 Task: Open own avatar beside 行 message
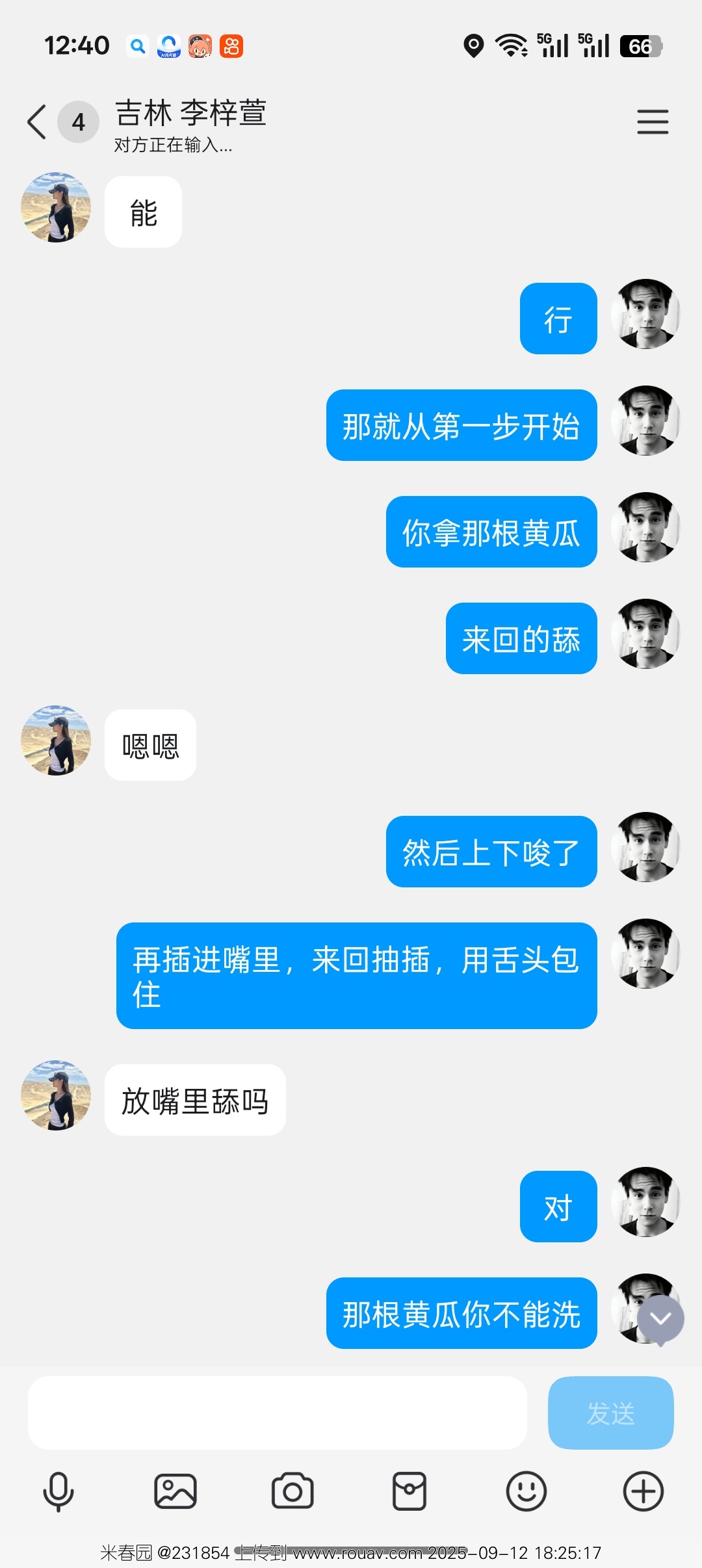point(645,314)
